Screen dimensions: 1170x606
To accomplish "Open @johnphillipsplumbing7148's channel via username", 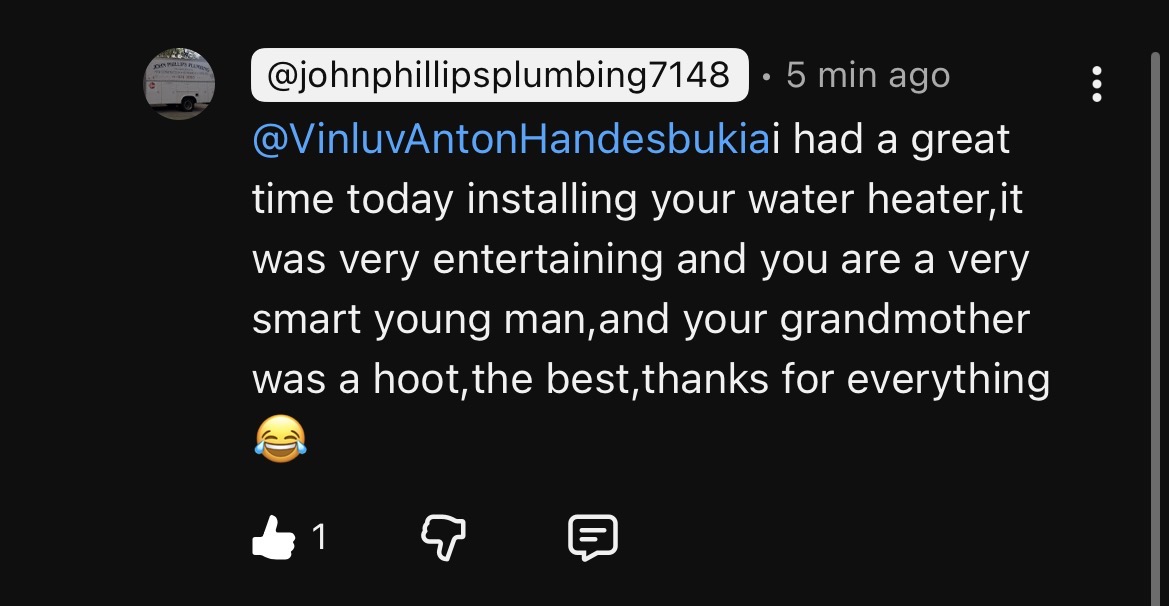I will (499, 75).
